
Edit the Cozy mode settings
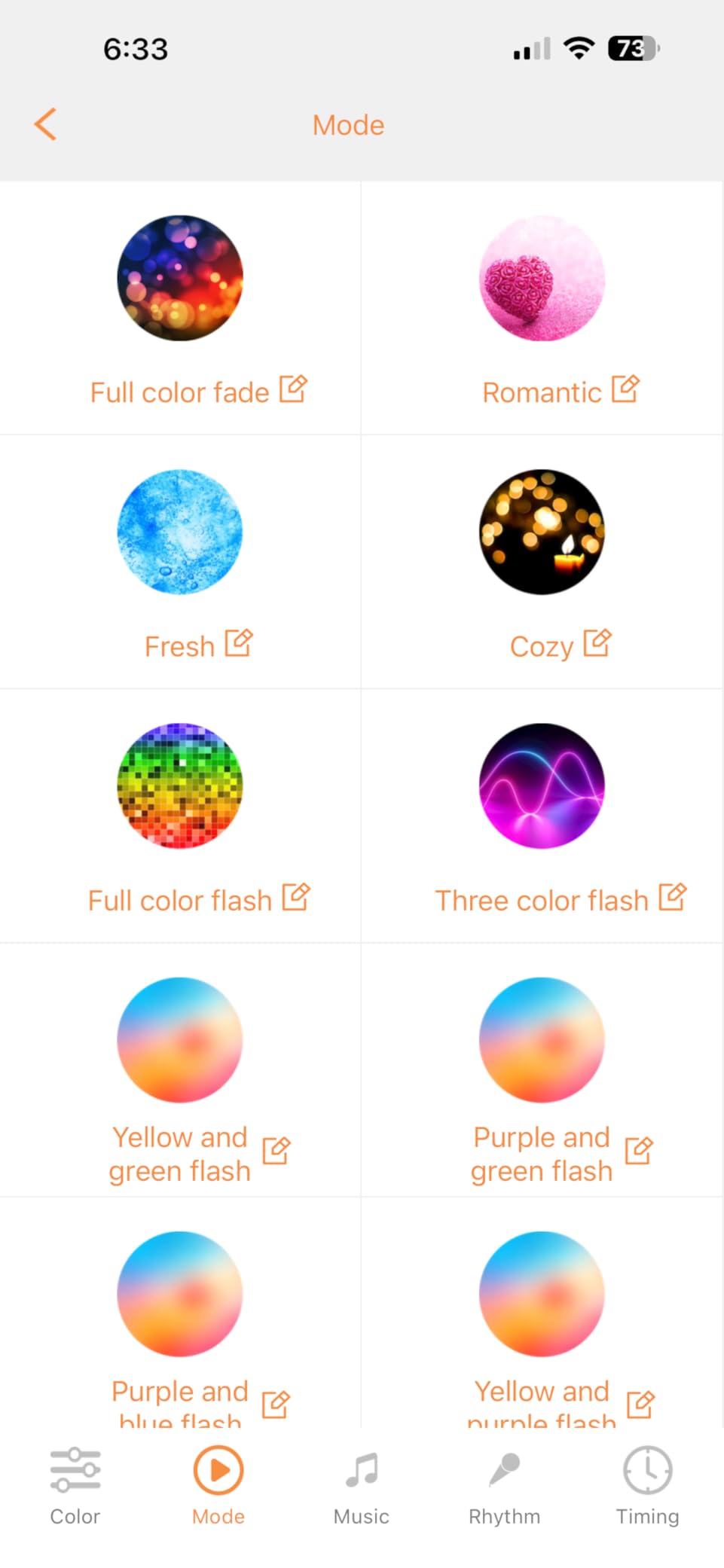tap(597, 643)
